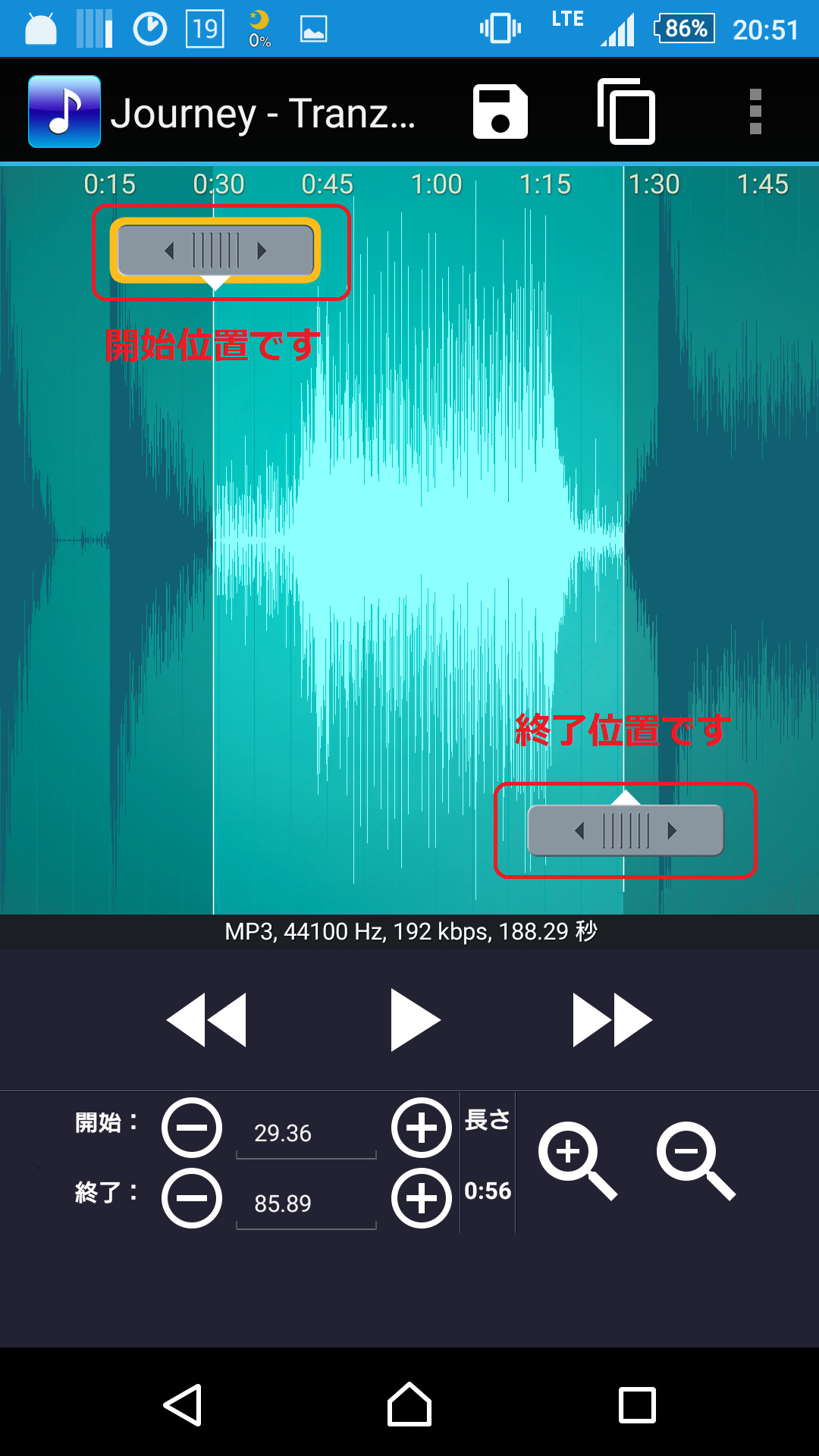The height and width of the screenshot is (1456, 819).
Task: Go back using system back button
Action: pos(183,1405)
